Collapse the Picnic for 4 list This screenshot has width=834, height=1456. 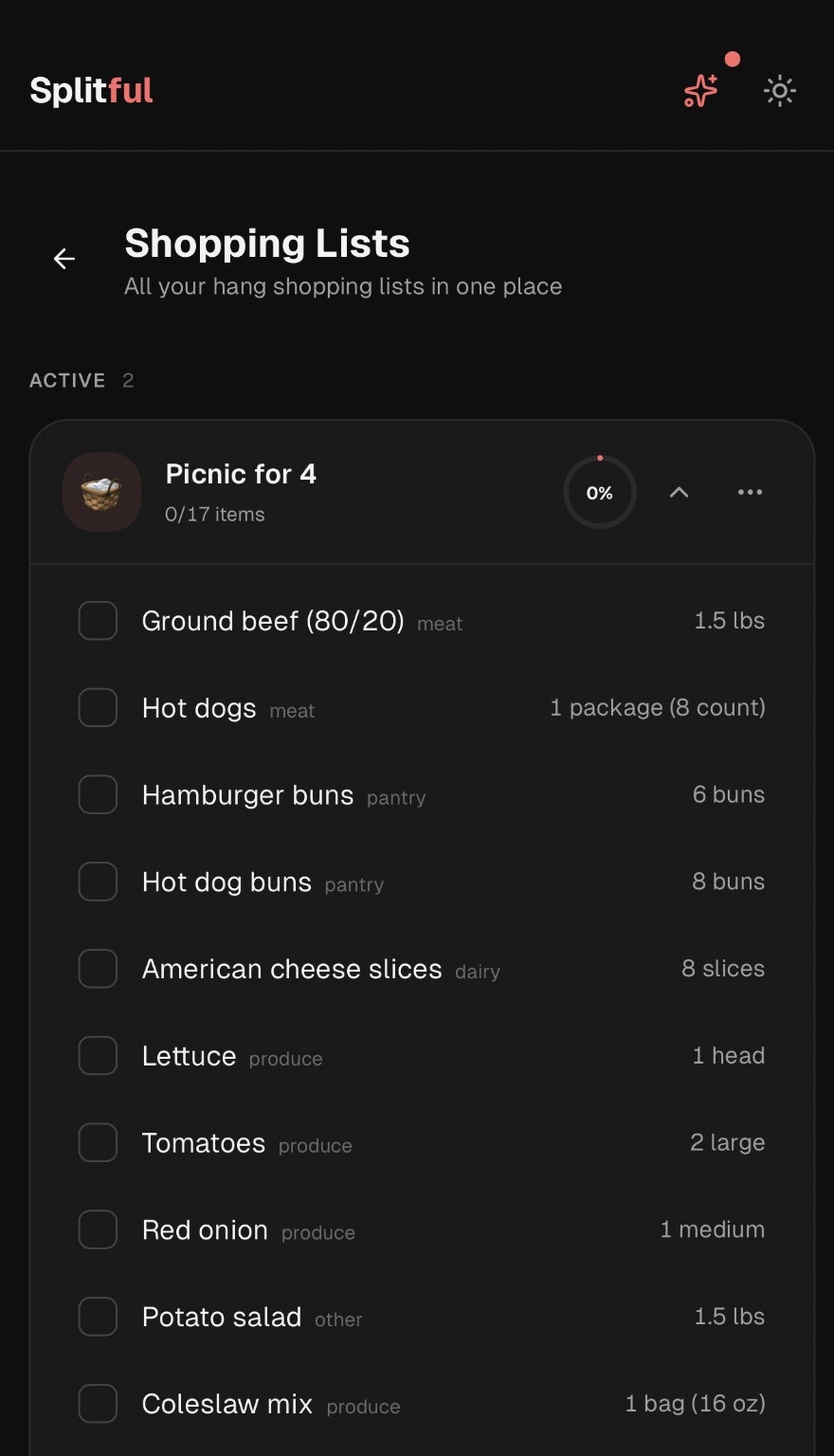coord(679,492)
